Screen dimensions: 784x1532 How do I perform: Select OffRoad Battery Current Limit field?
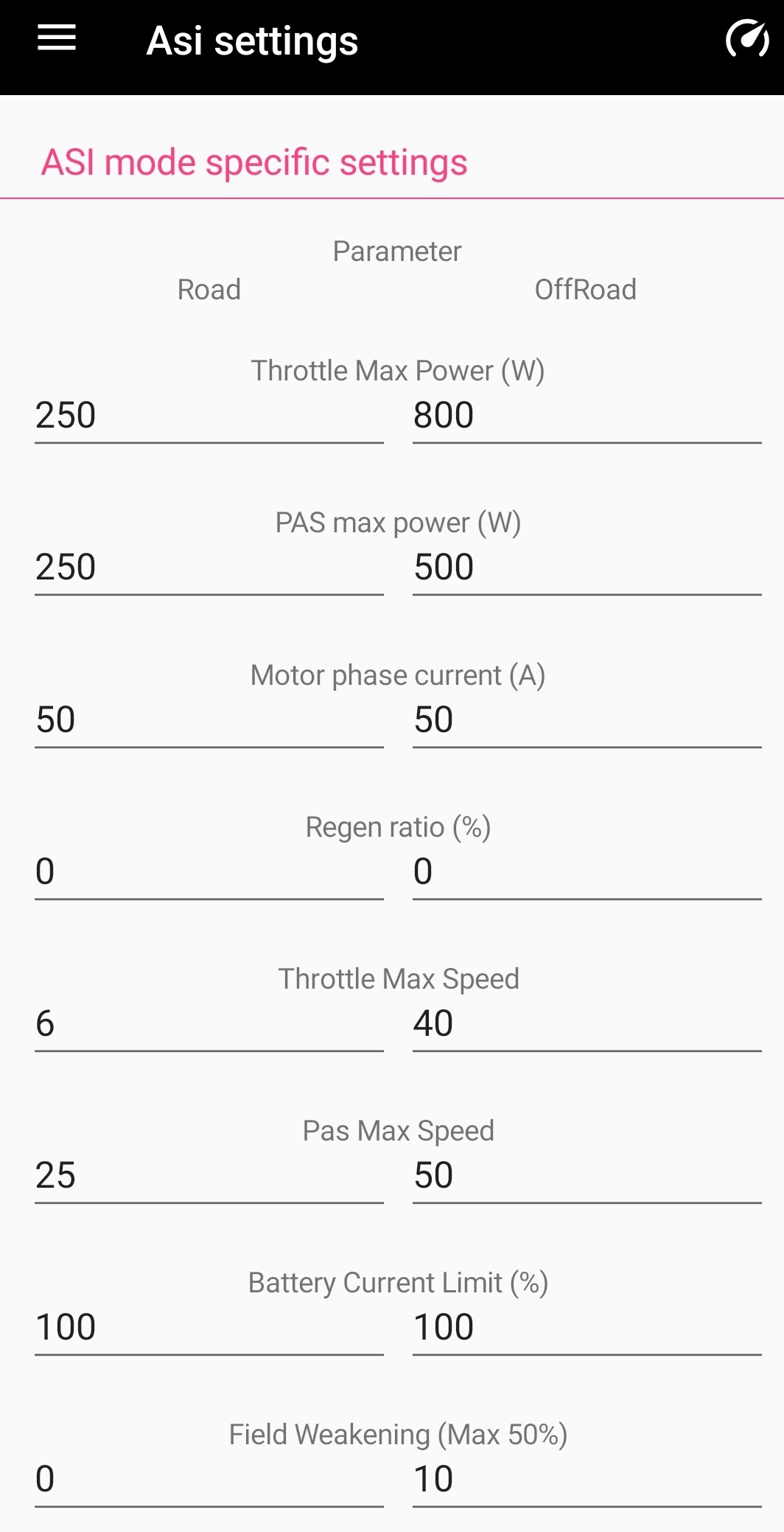pos(587,1328)
